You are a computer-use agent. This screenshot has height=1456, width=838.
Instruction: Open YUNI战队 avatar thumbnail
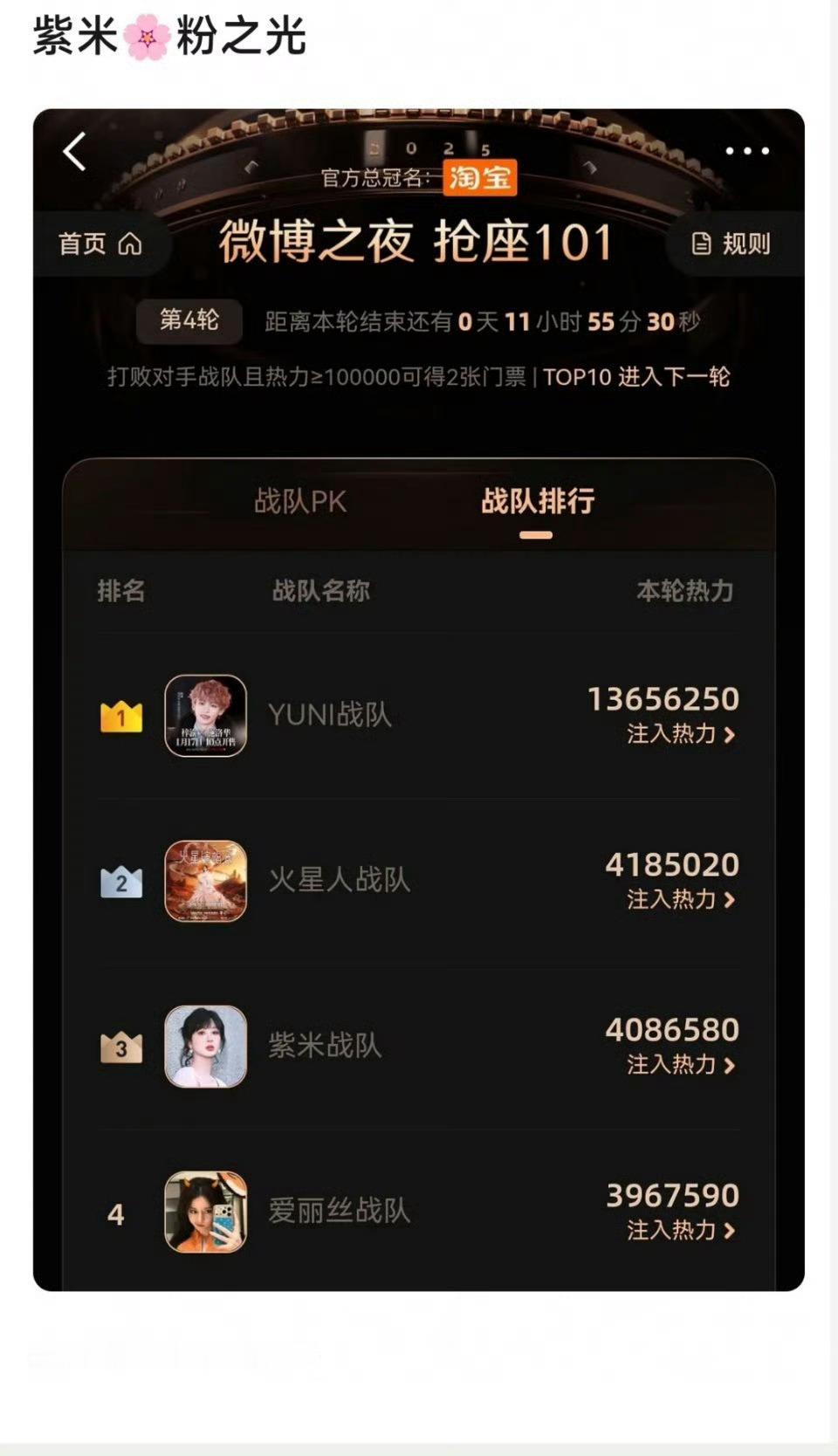205,717
